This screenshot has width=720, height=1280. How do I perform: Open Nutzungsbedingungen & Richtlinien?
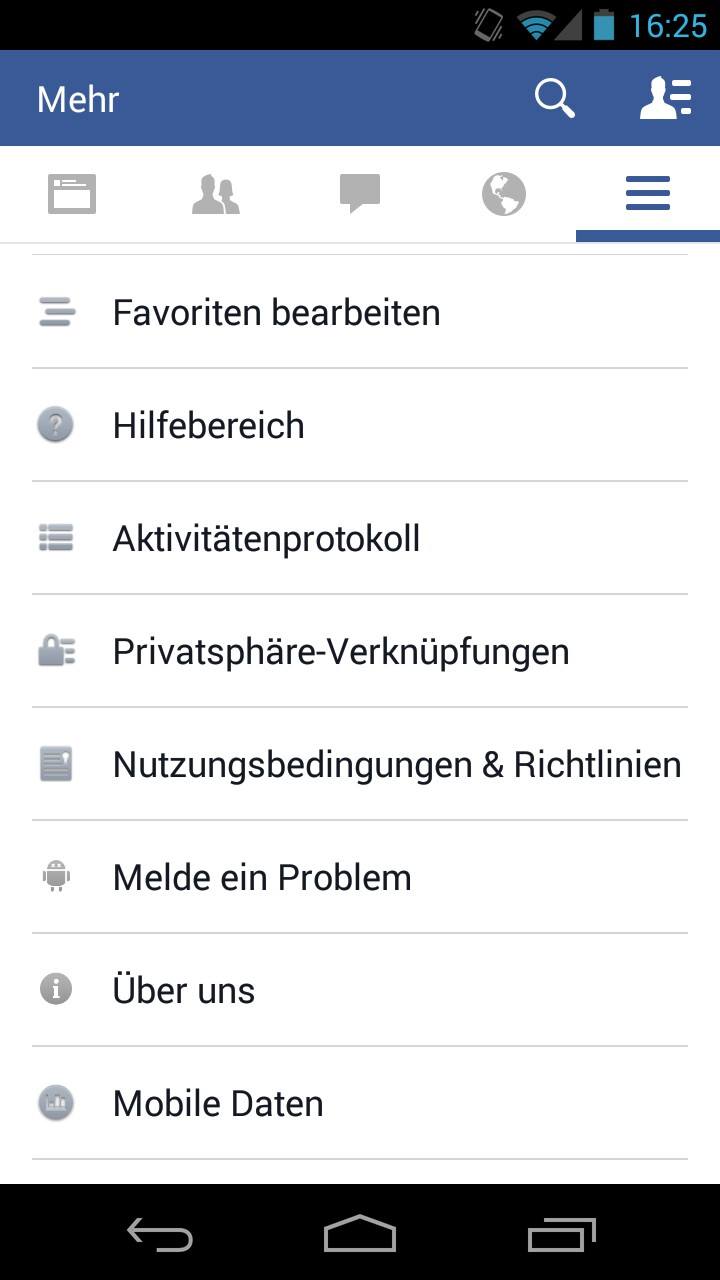pyautogui.click(x=360, y=764)
